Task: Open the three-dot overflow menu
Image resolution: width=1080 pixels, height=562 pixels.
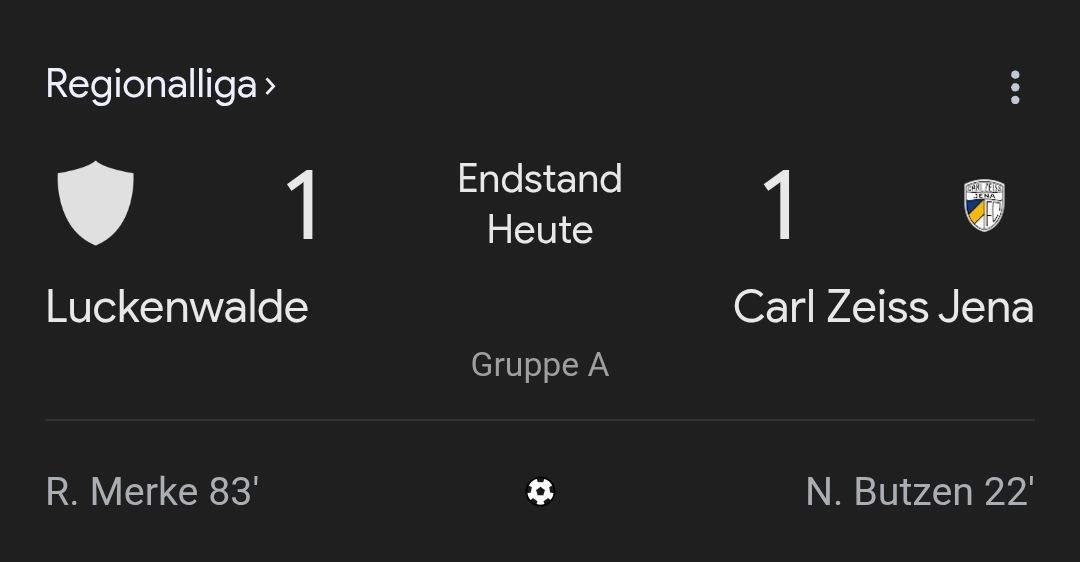Action: tap(1015, 88)
